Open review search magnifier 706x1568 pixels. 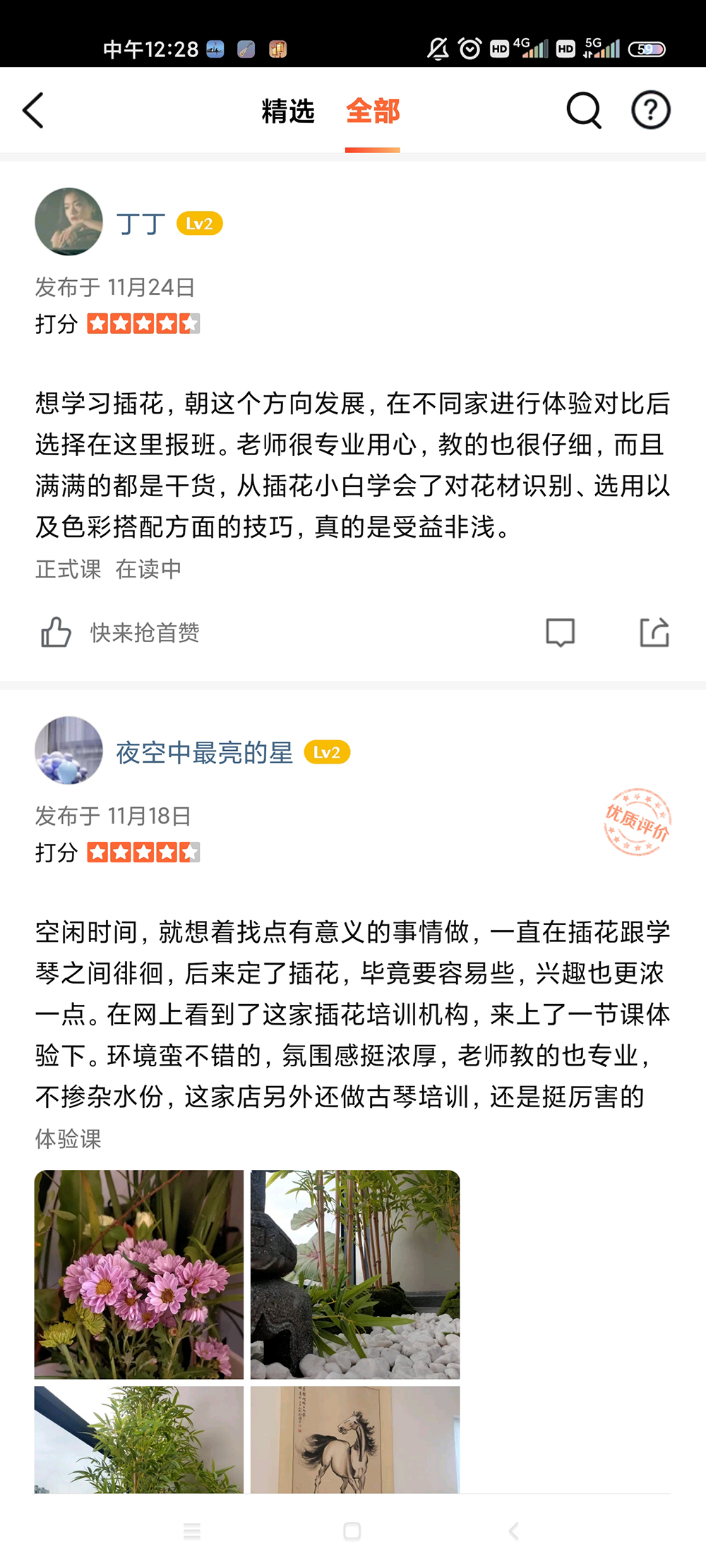[584, 111]
